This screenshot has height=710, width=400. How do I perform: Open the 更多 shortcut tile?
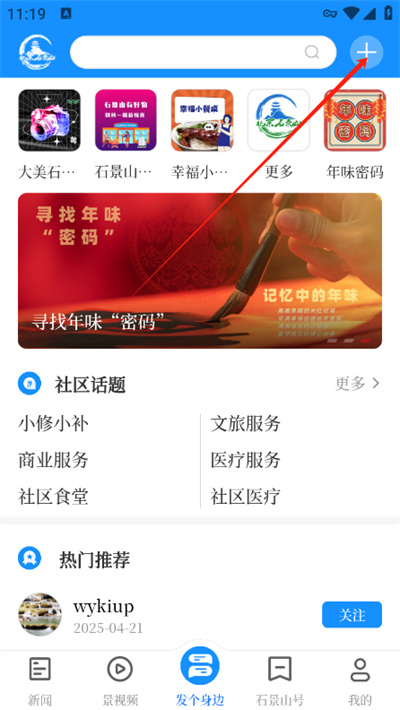point(279,134)
